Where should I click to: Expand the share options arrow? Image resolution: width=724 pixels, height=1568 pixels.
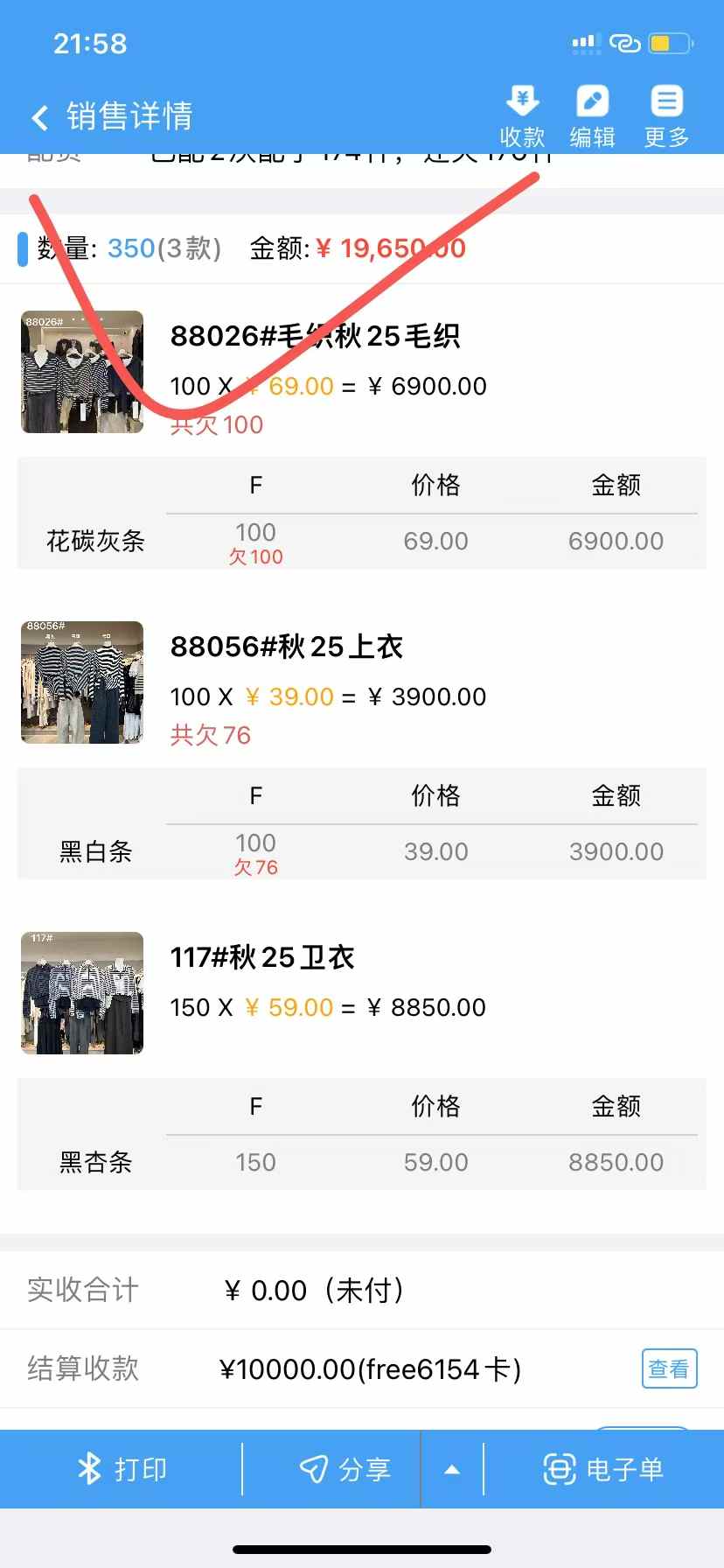click(x=452, y=1469)
